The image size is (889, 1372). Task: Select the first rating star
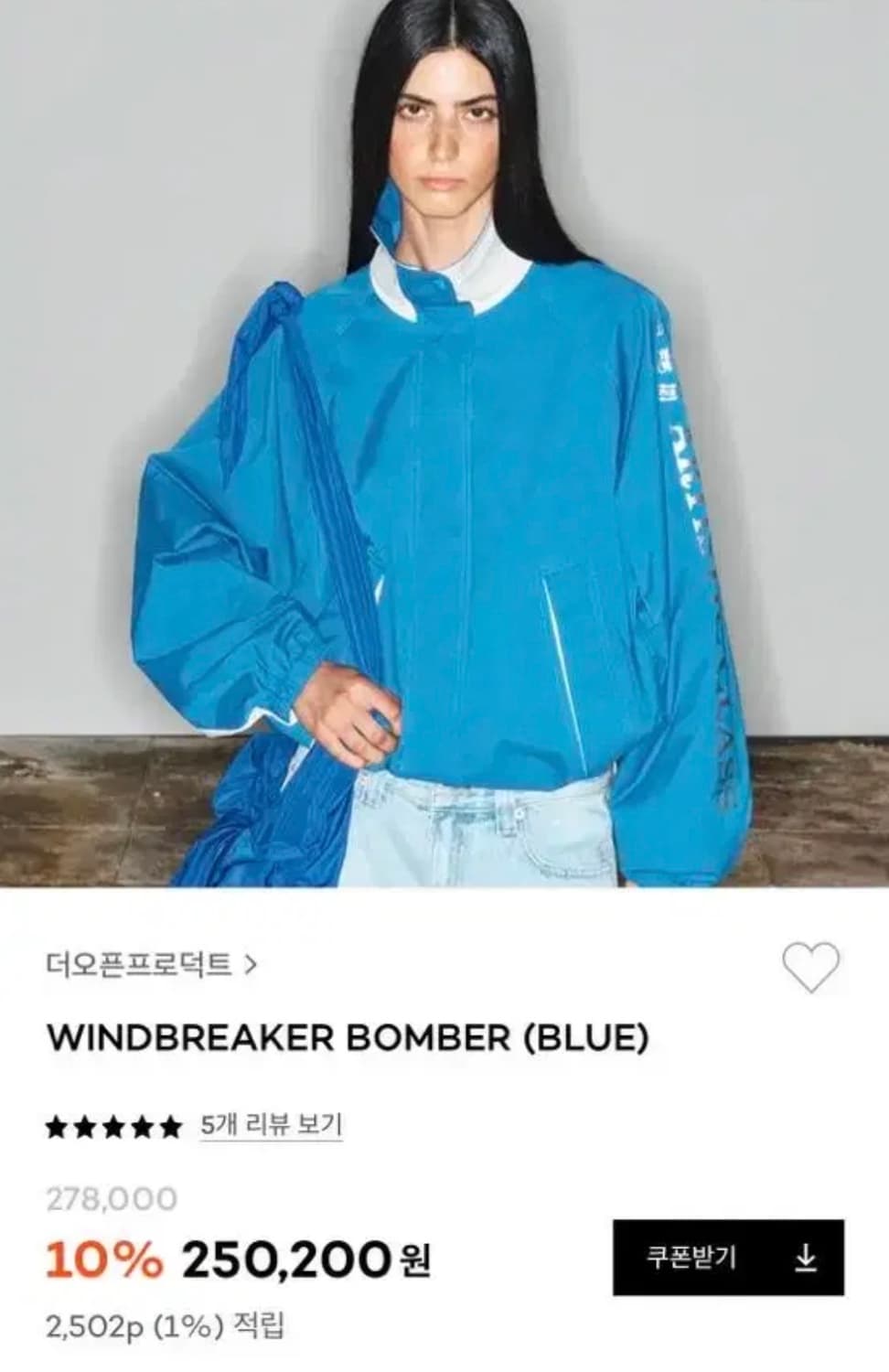(x=58, y=1122)
